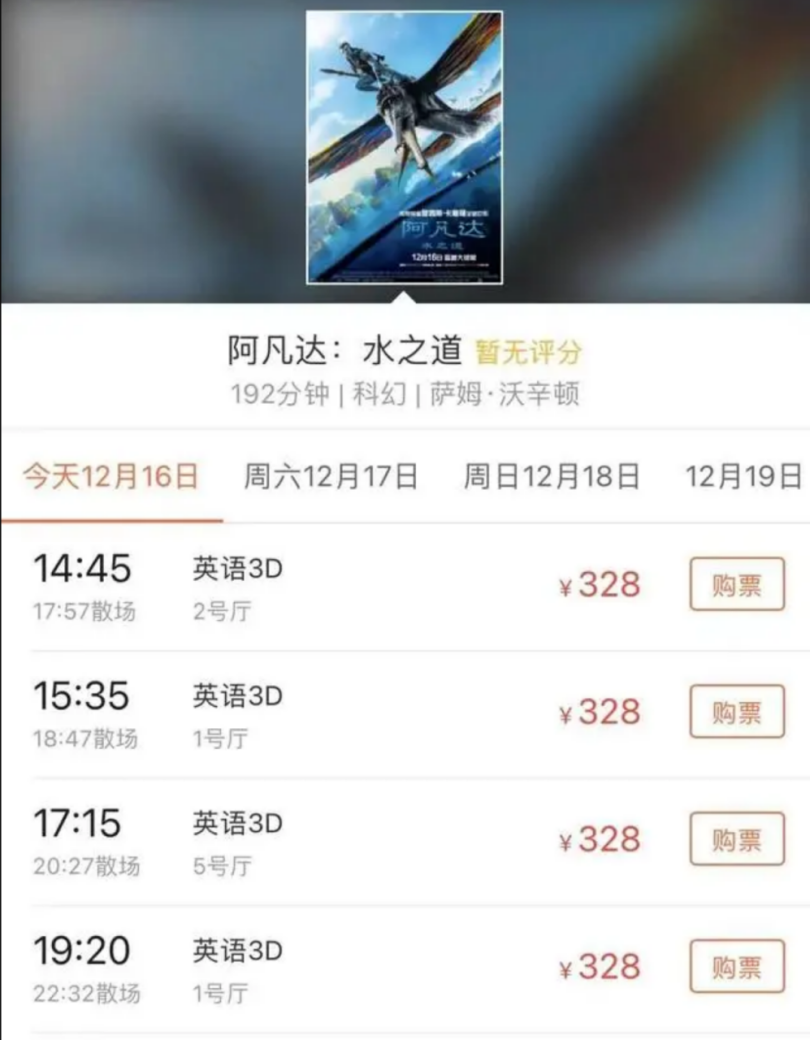811x1041 pixels.
Task: Tap 购票 for the 19:20 showing
Action: [x=737, y=966]
